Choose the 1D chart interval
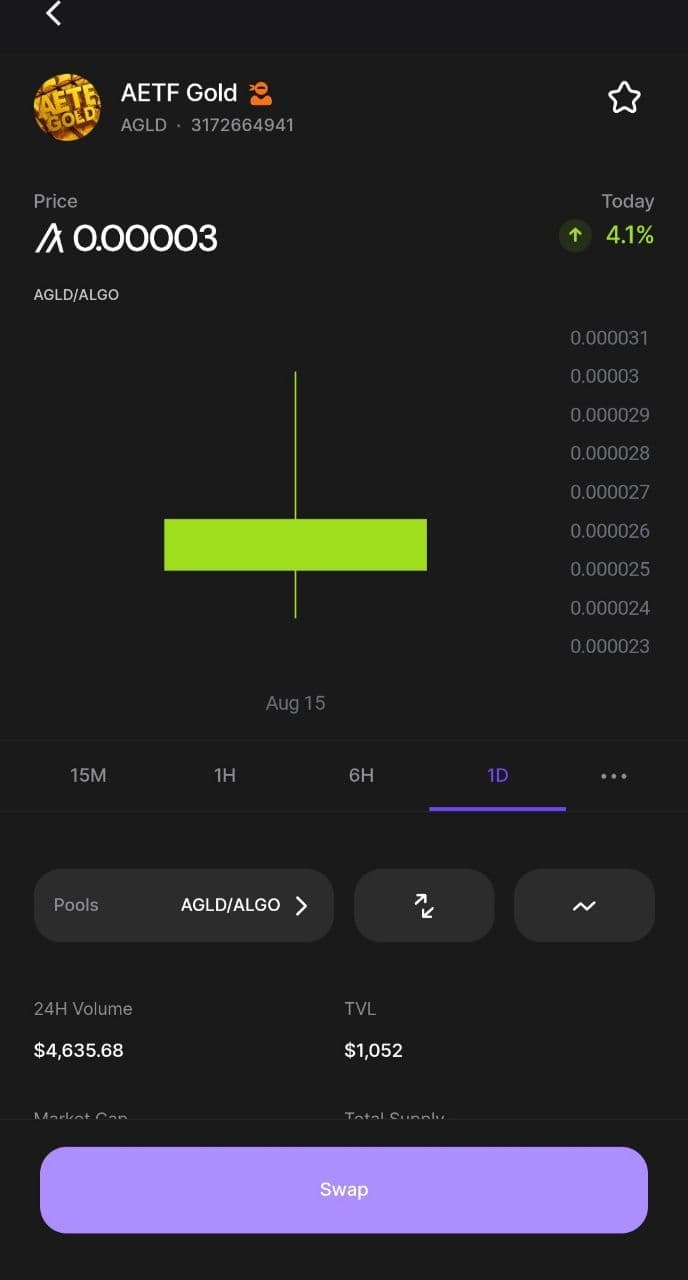 (x=497, y=775)
